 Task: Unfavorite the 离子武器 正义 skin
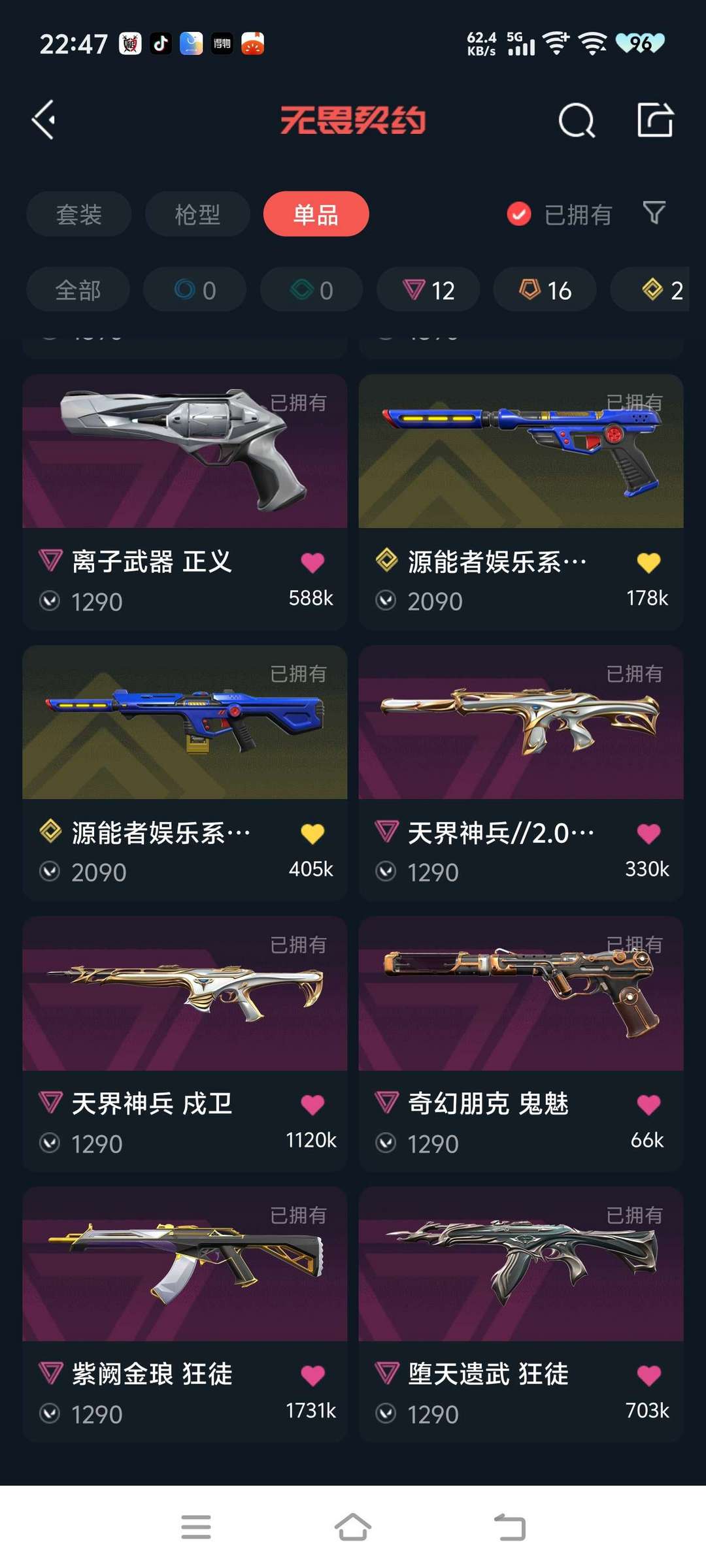(x=314, y=561)
